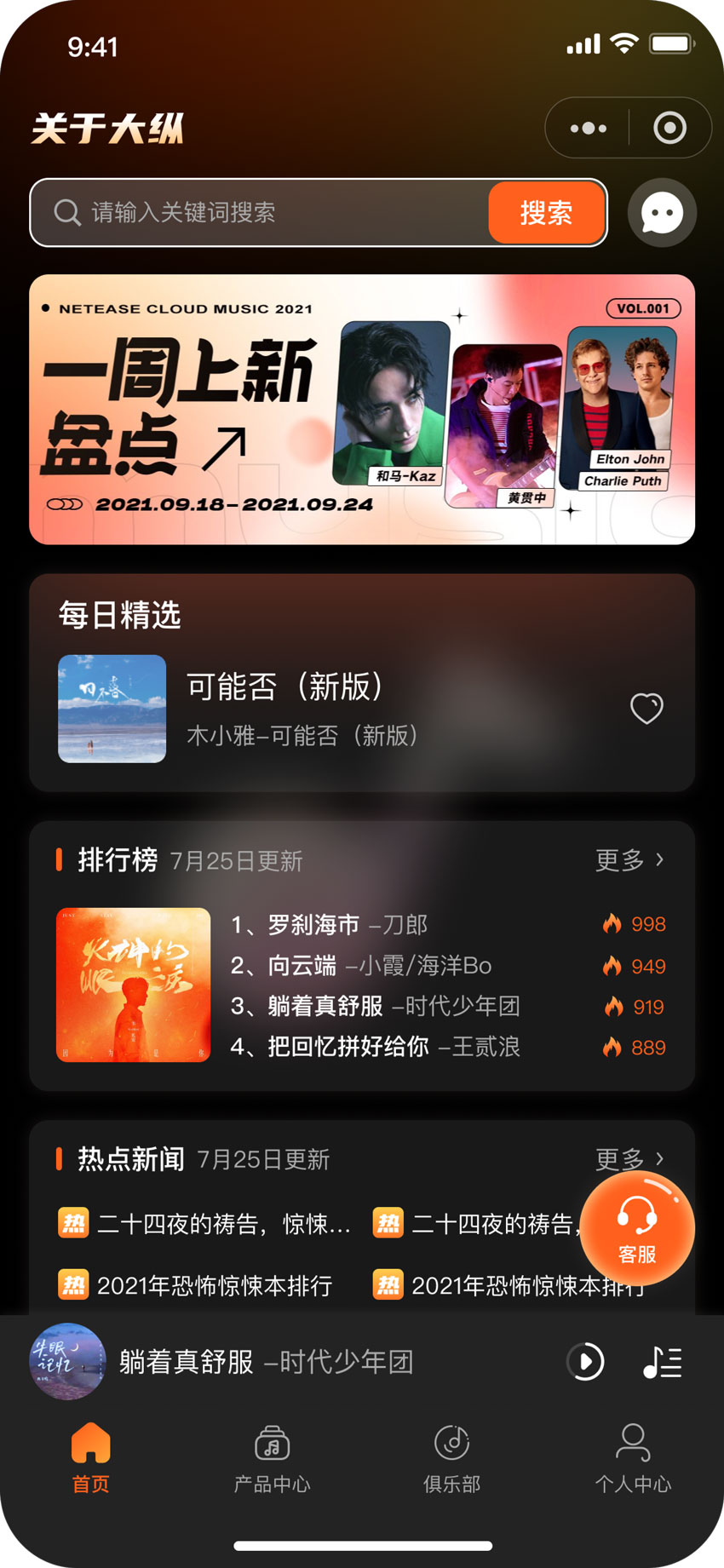The image size is (724, 1568).
Task: Open the daily pick 可能否（新版）
Action: pyautogui.click(x=285, y=708)
